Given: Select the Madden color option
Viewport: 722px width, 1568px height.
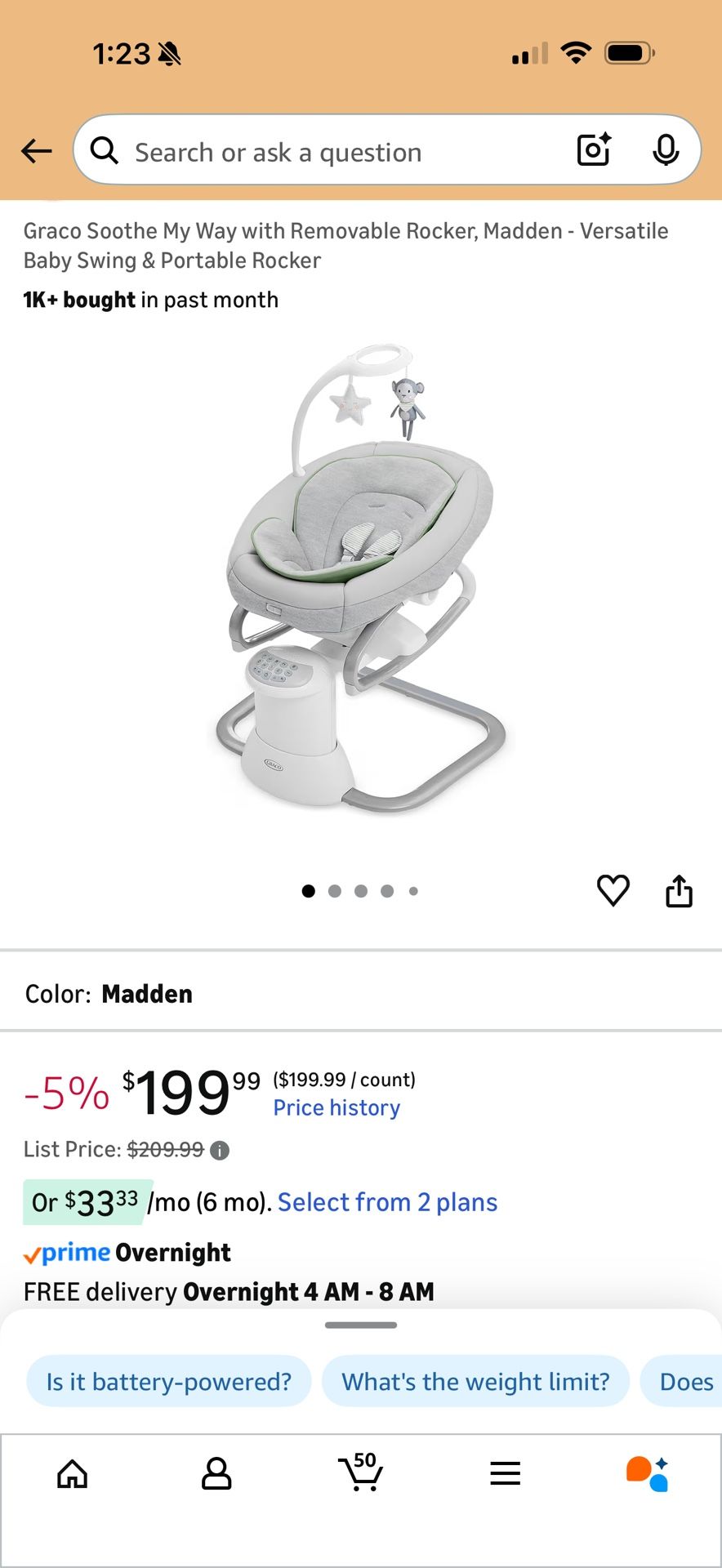Looking at the screenshot, I should pyautogui.click(x=147, y=993).
